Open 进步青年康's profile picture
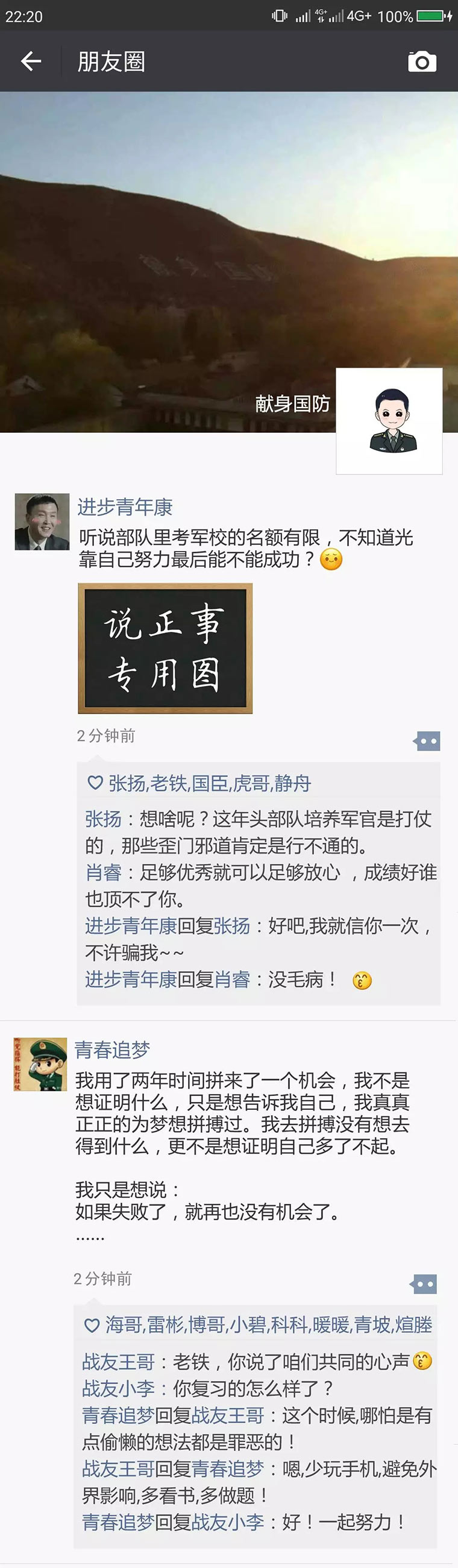This screenshot has width=458, height=1568. pyautogui.click(x=42, y=521)
